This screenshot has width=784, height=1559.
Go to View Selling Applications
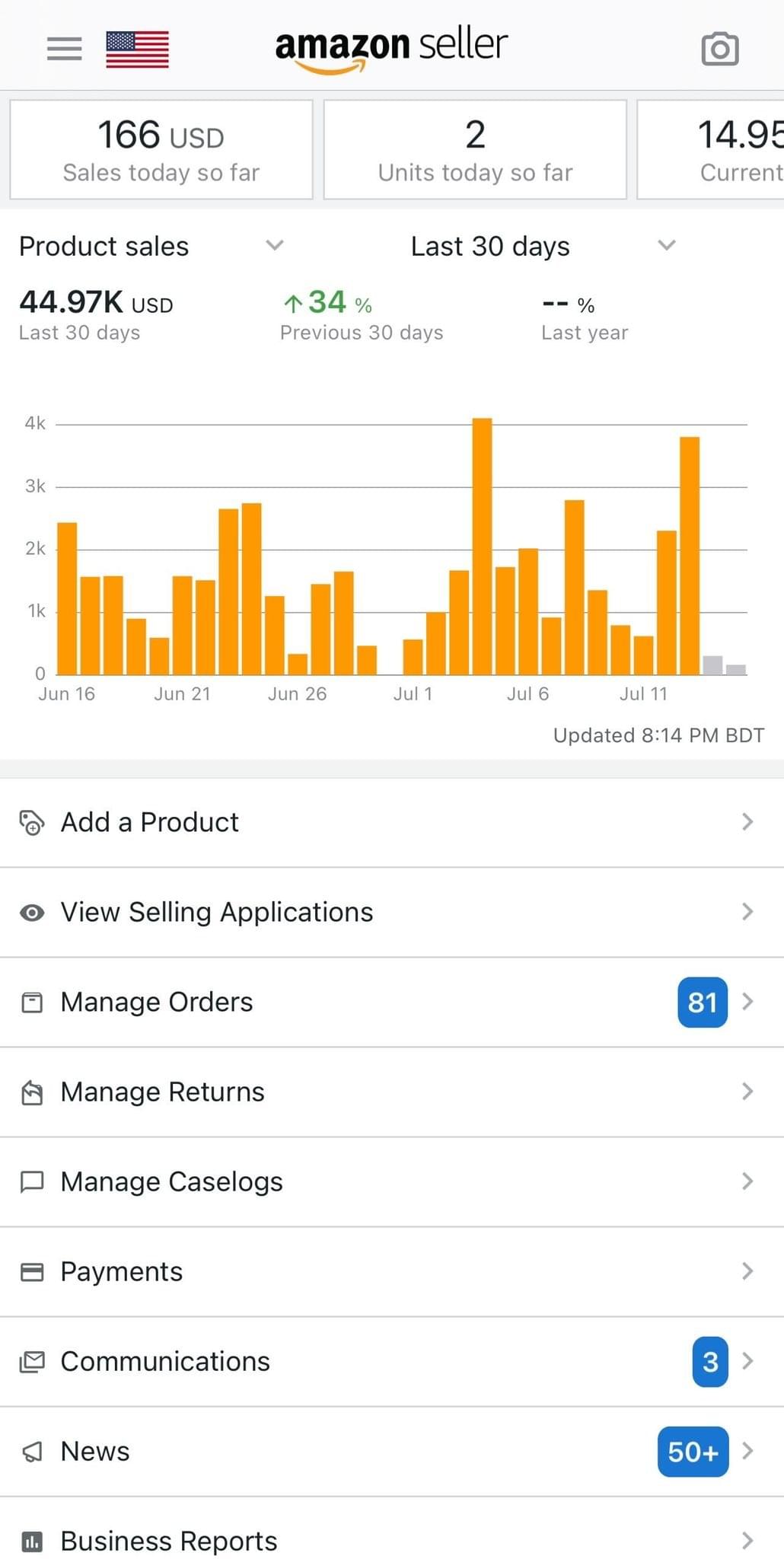(x=392, y=912)
